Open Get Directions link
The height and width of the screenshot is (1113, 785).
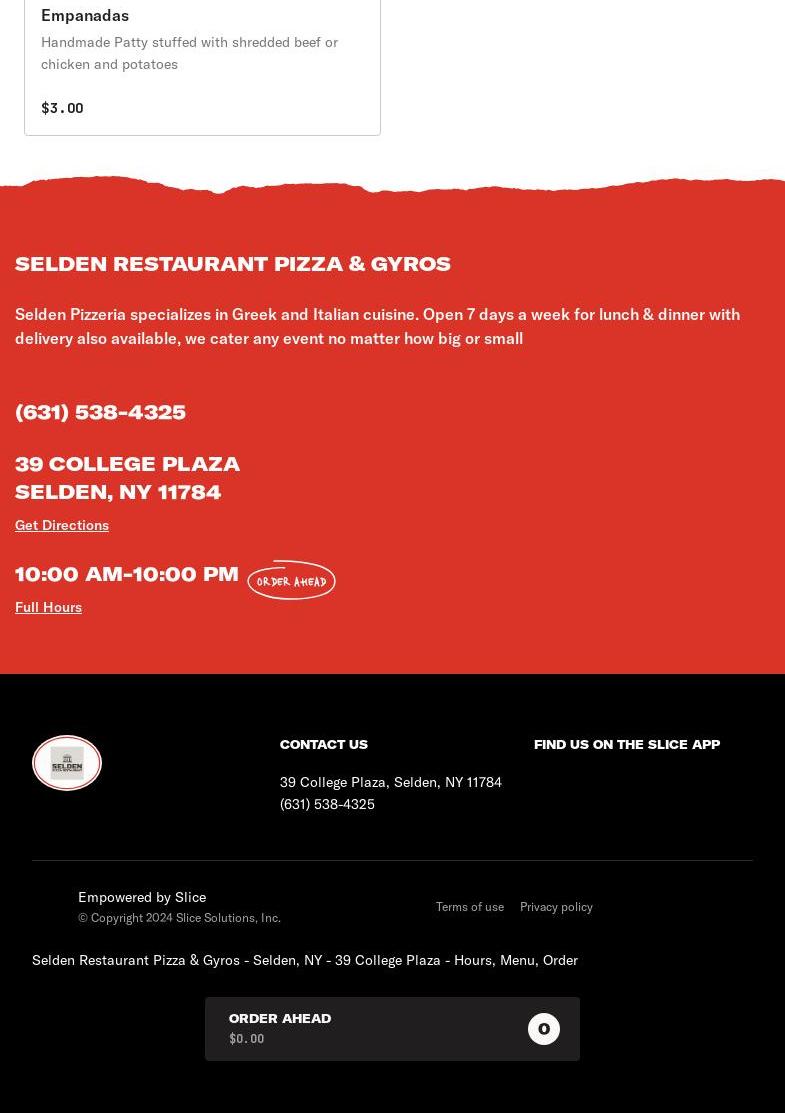(62, 525)
